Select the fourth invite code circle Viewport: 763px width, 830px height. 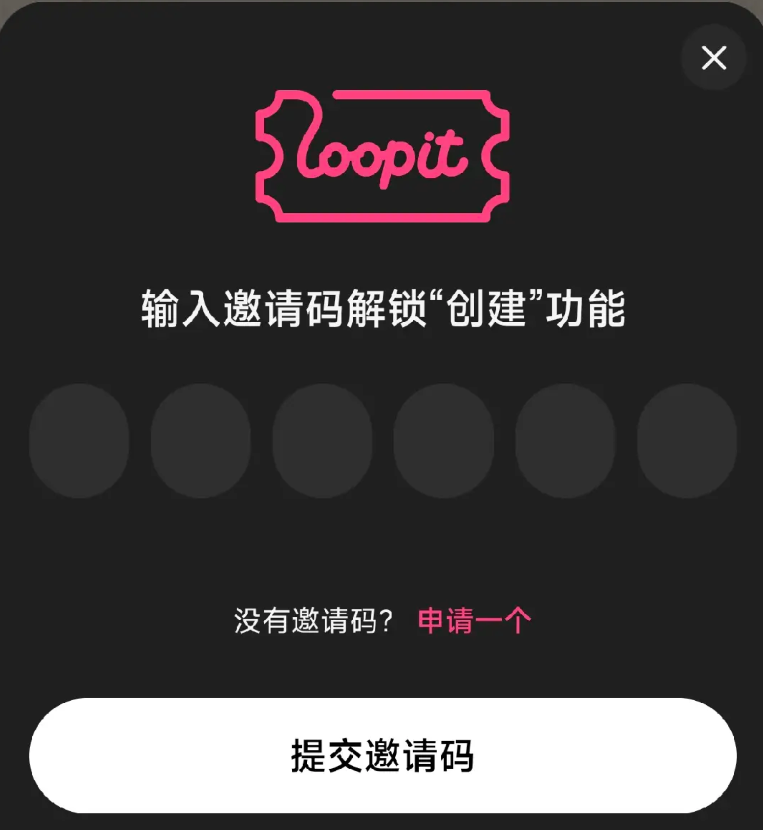pyautogui.click(x=443, y=440)
